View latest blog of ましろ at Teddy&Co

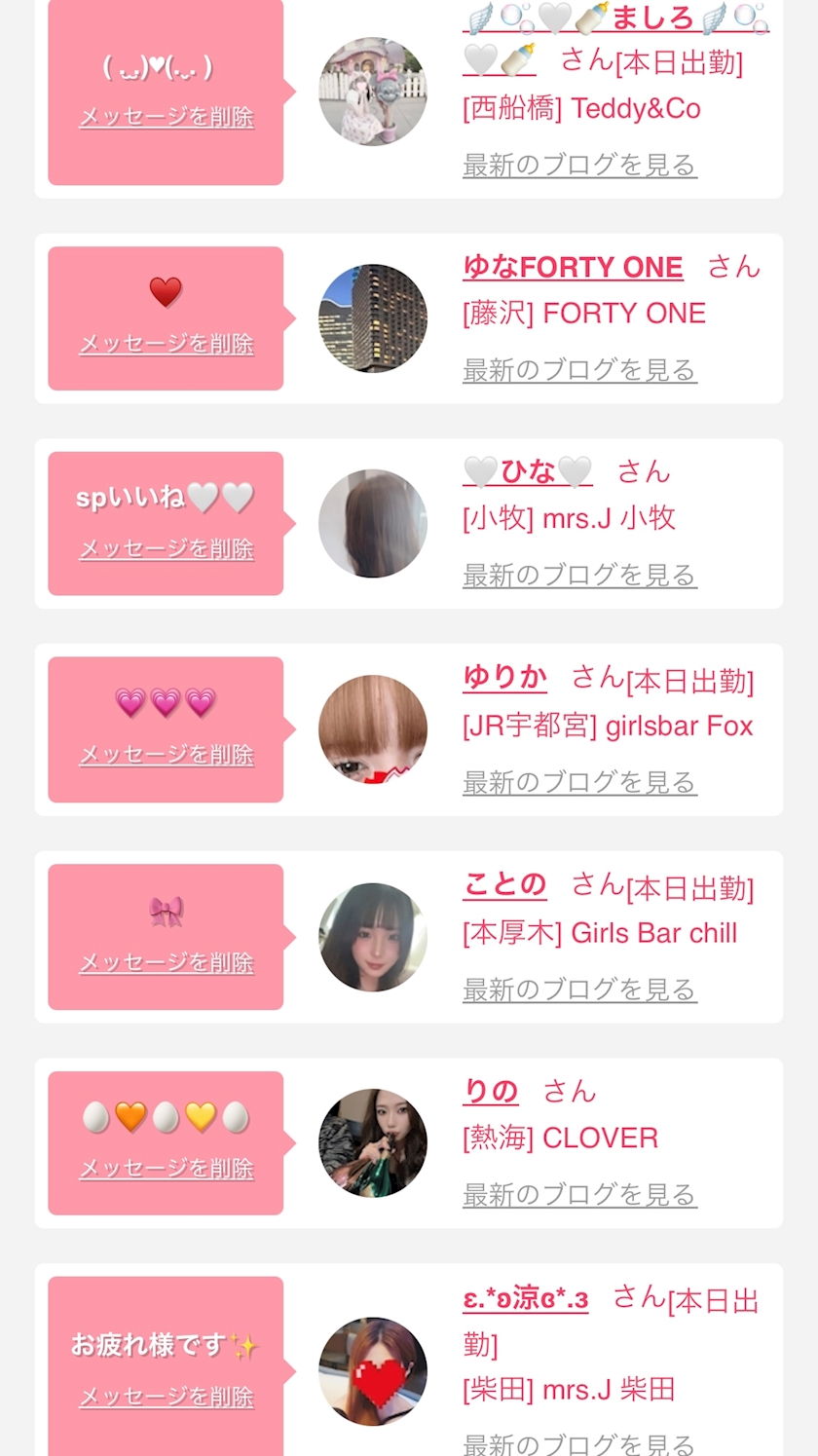(x=579, y=166)
